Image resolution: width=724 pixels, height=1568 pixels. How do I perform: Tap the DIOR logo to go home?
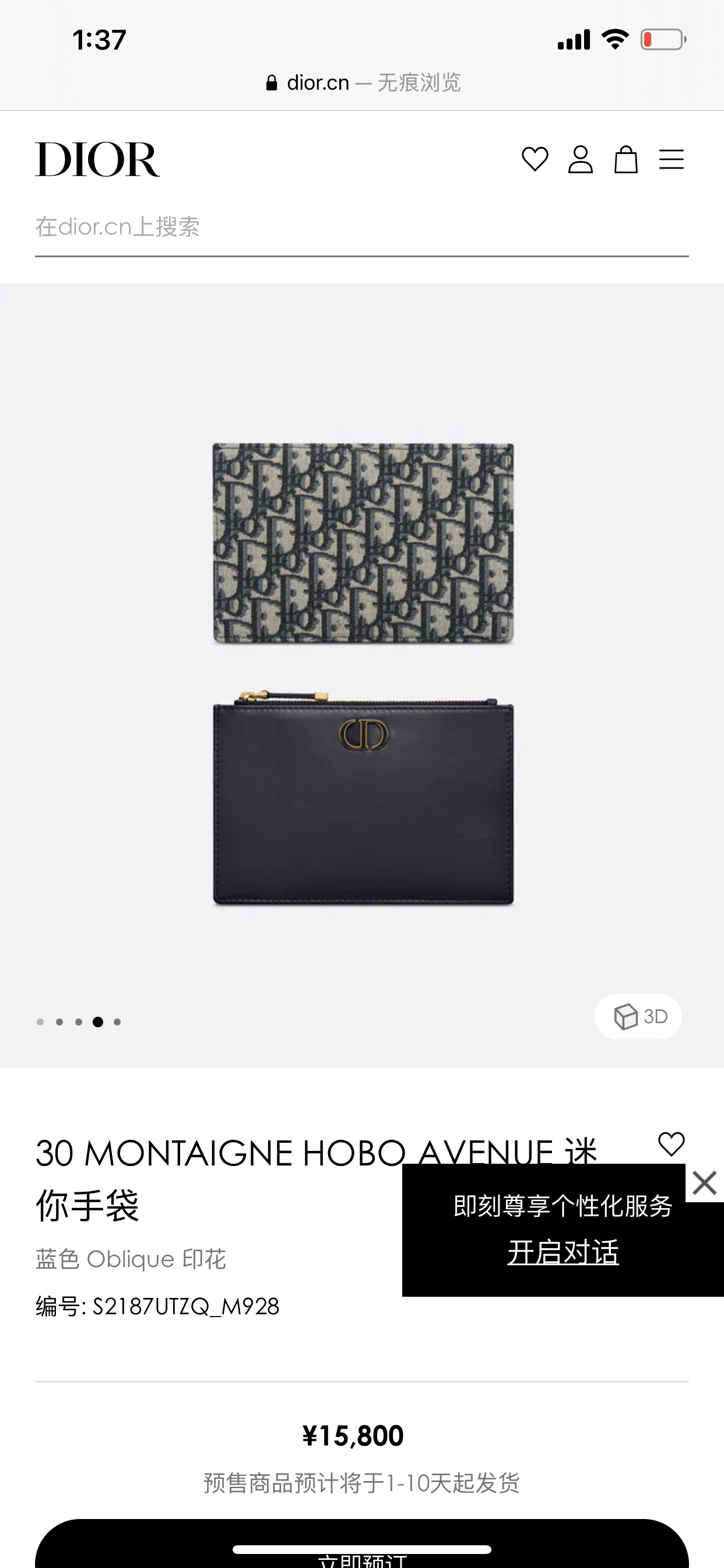coord(97,159)
